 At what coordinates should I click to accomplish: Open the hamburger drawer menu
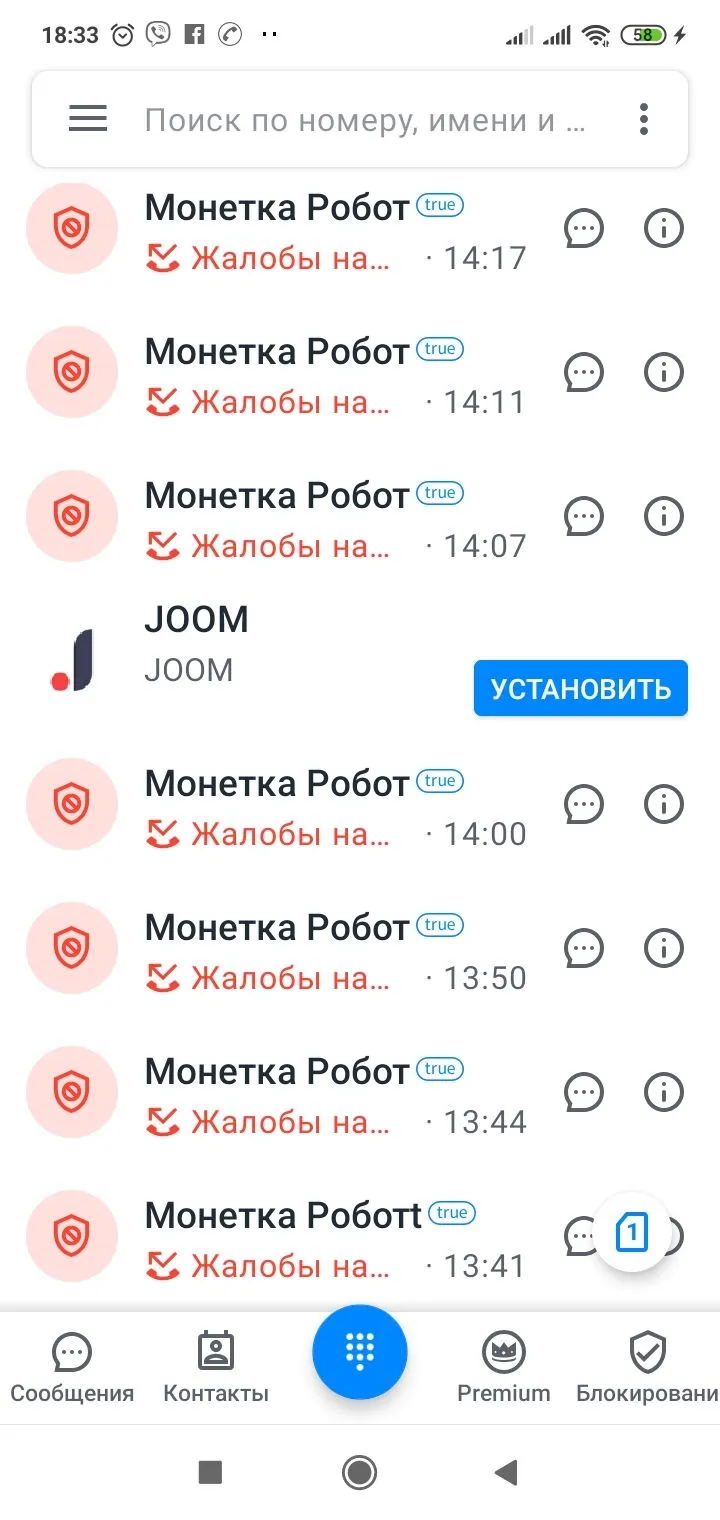88,119
